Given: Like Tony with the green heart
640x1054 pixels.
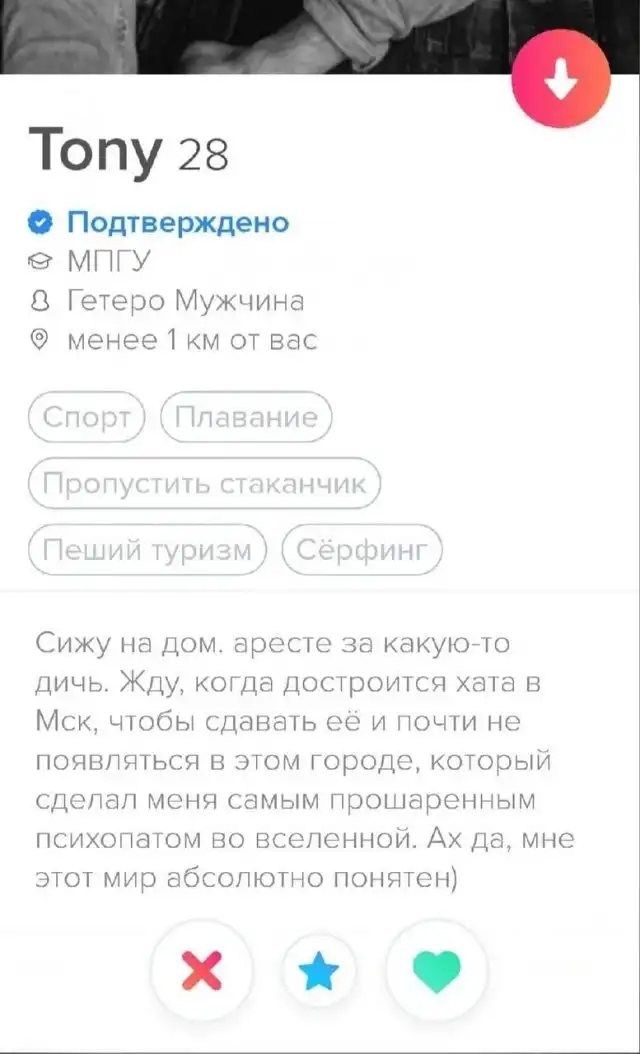Looking at the screenshot, I should [x=437, y=969].
